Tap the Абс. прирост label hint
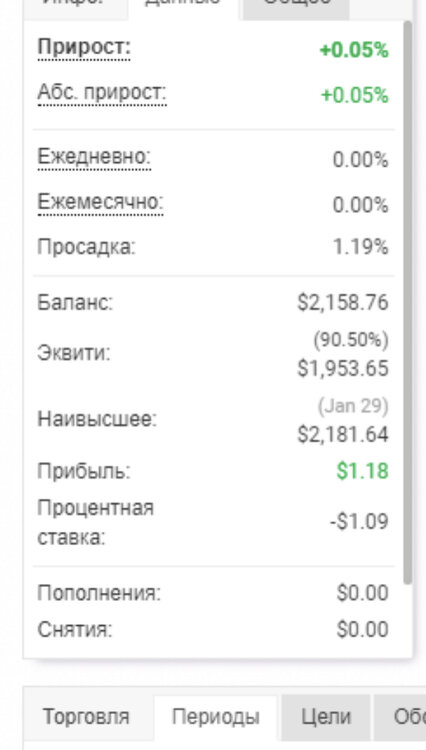This screenshot has height=750, width=426. pos(102,93)
